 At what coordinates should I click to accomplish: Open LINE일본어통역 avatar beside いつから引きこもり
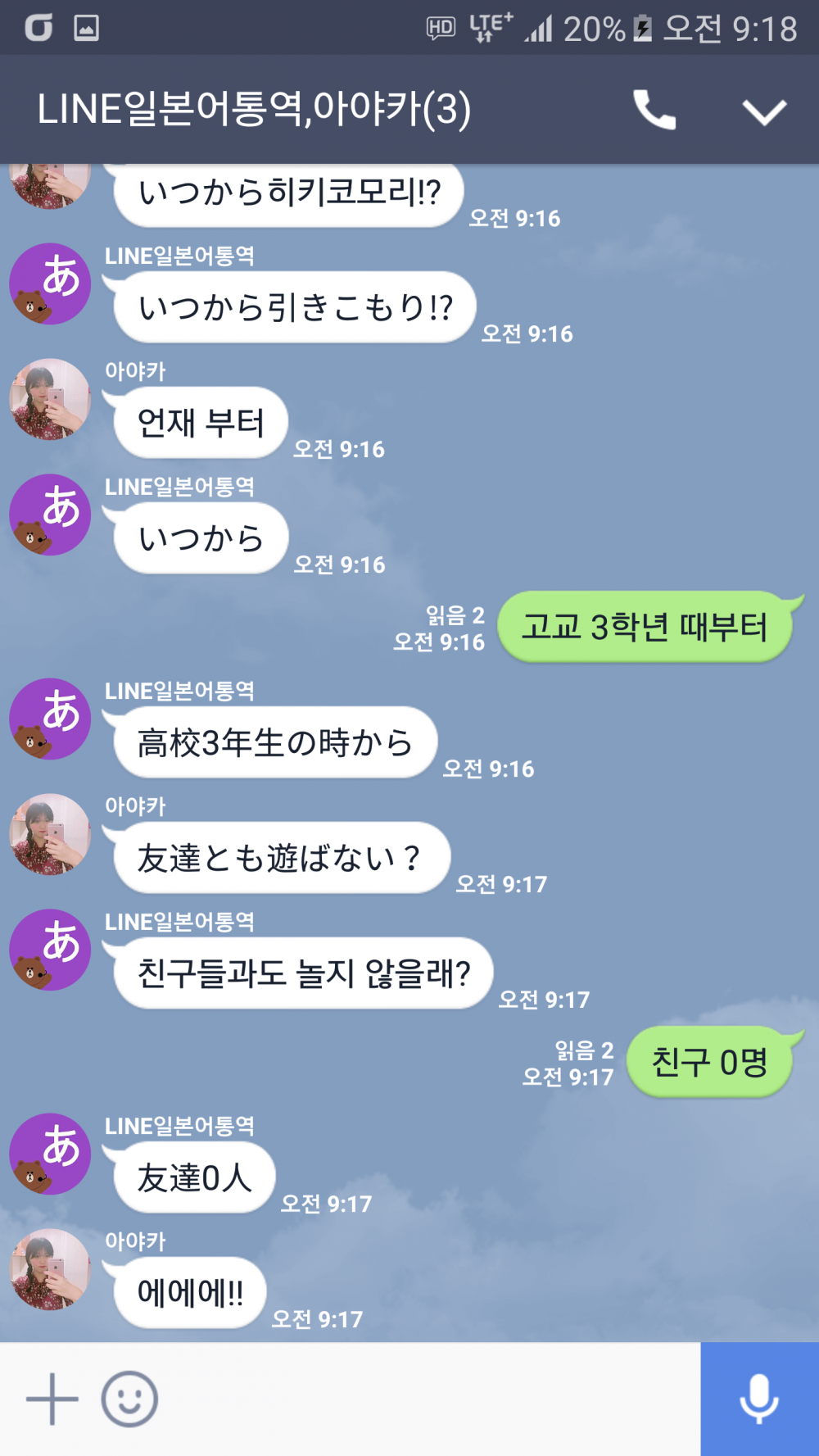(50, 283)
